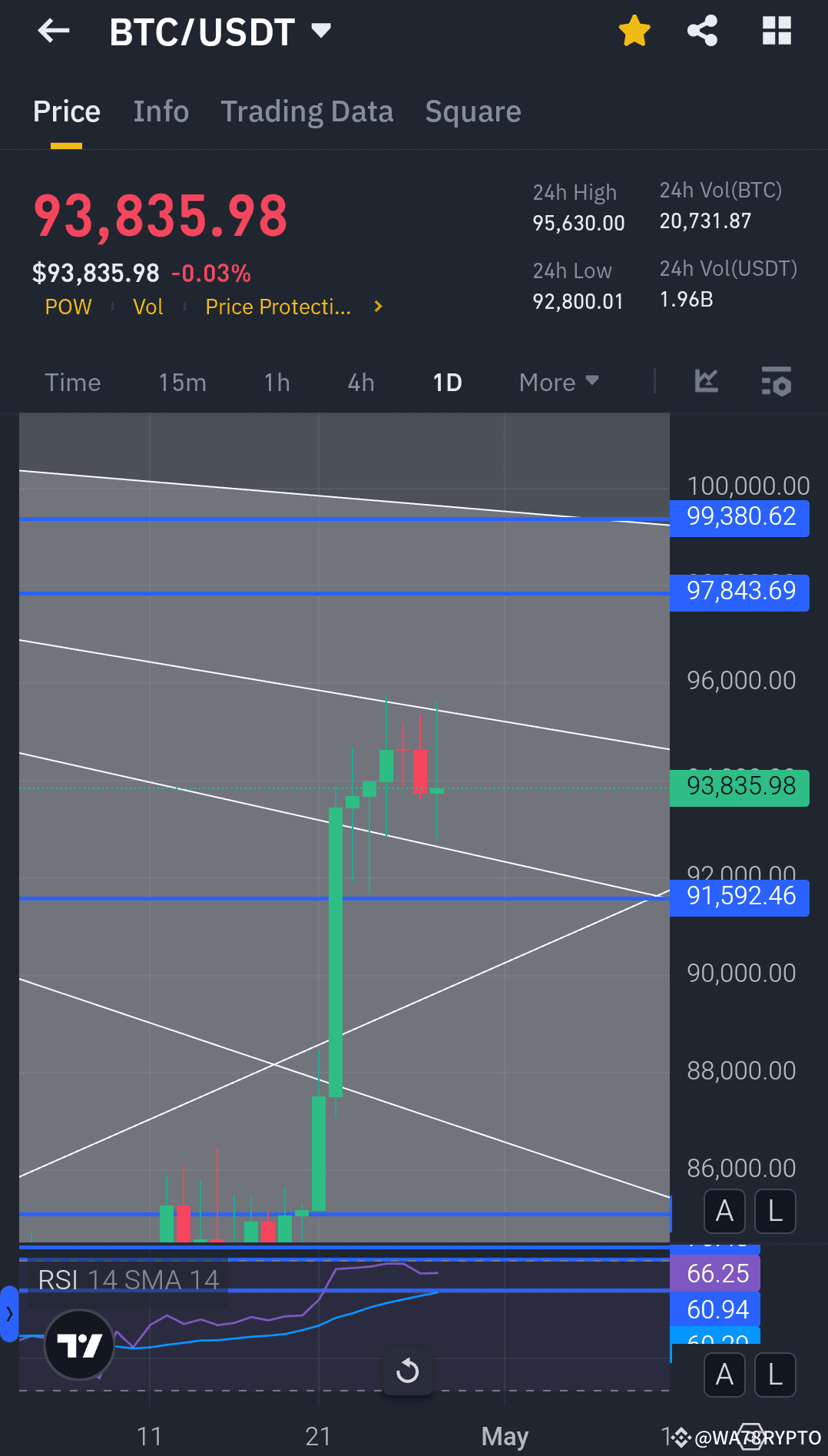Open the layout grid icon

pos(777,31)
